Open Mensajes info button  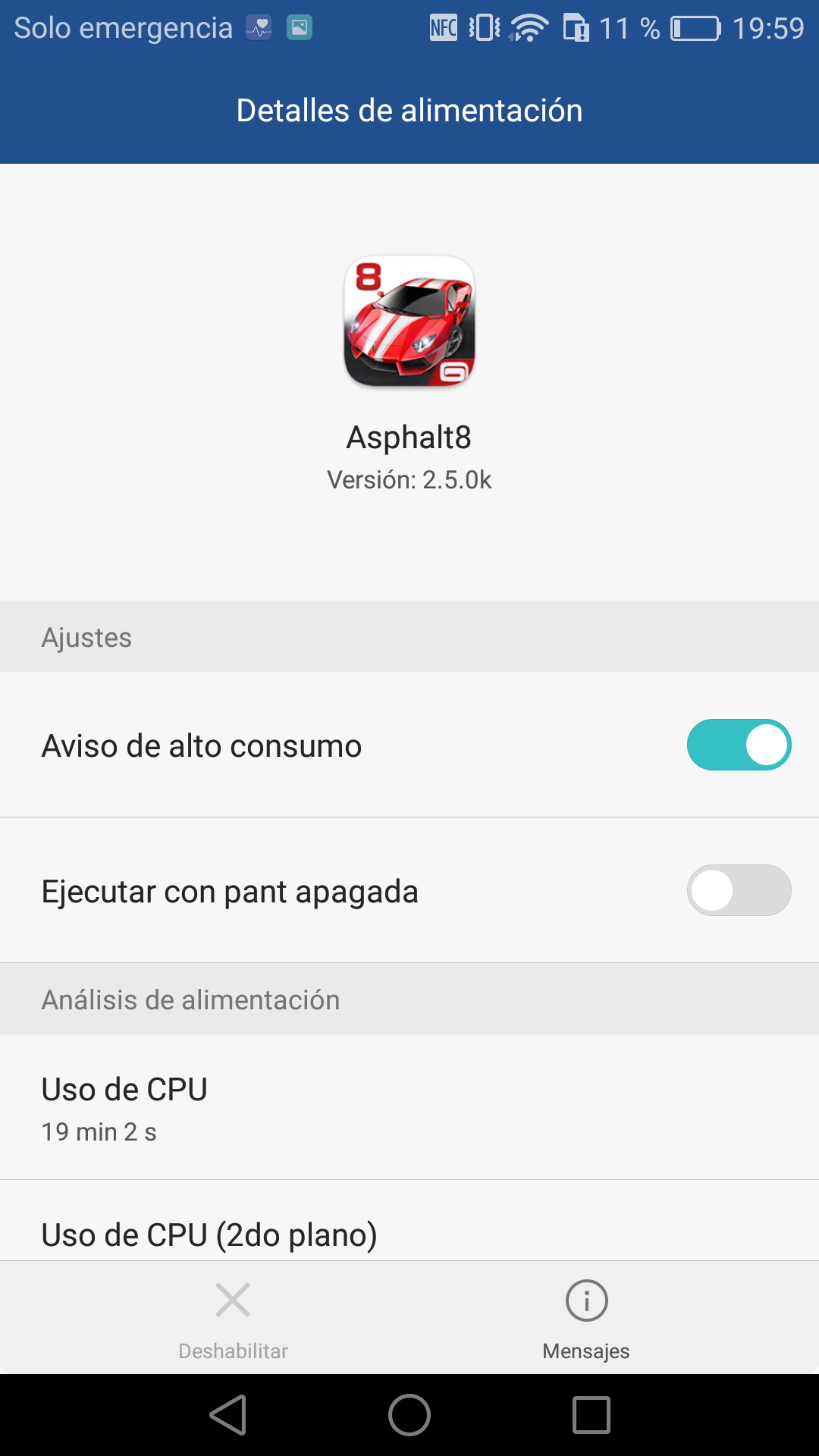pos(586,1317)
